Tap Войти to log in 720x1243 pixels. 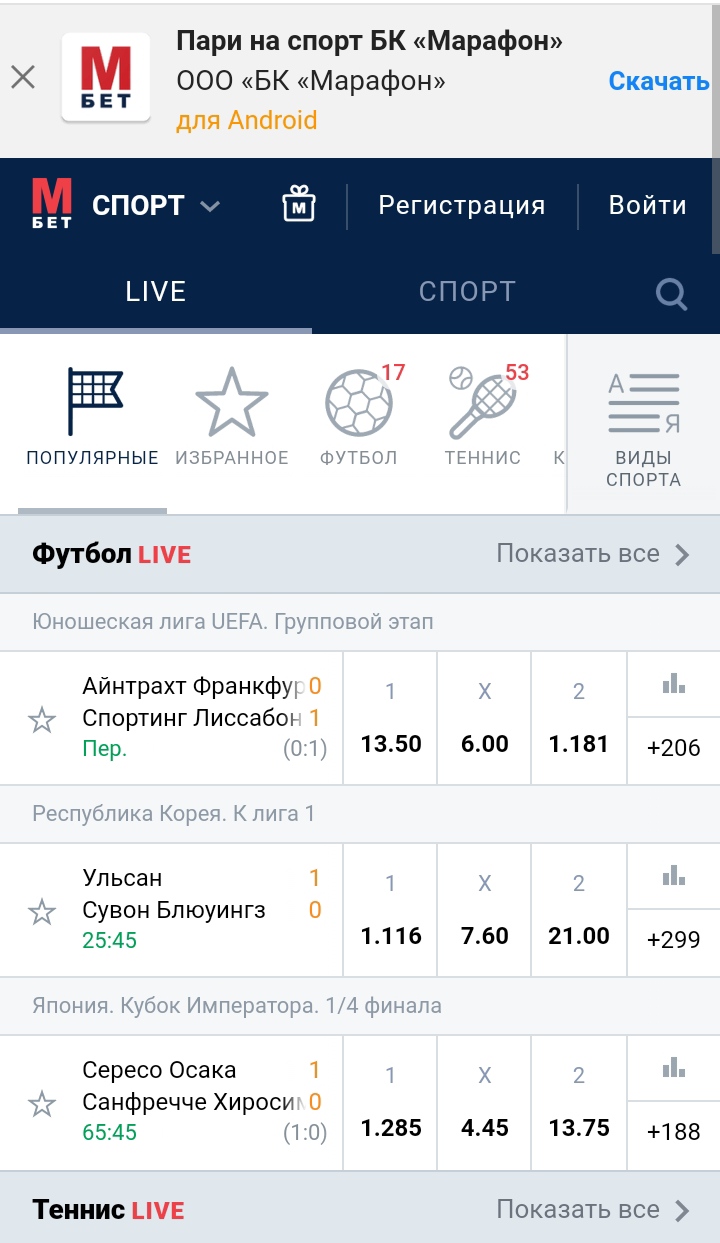pyautogui.click(x=647, y=206)
